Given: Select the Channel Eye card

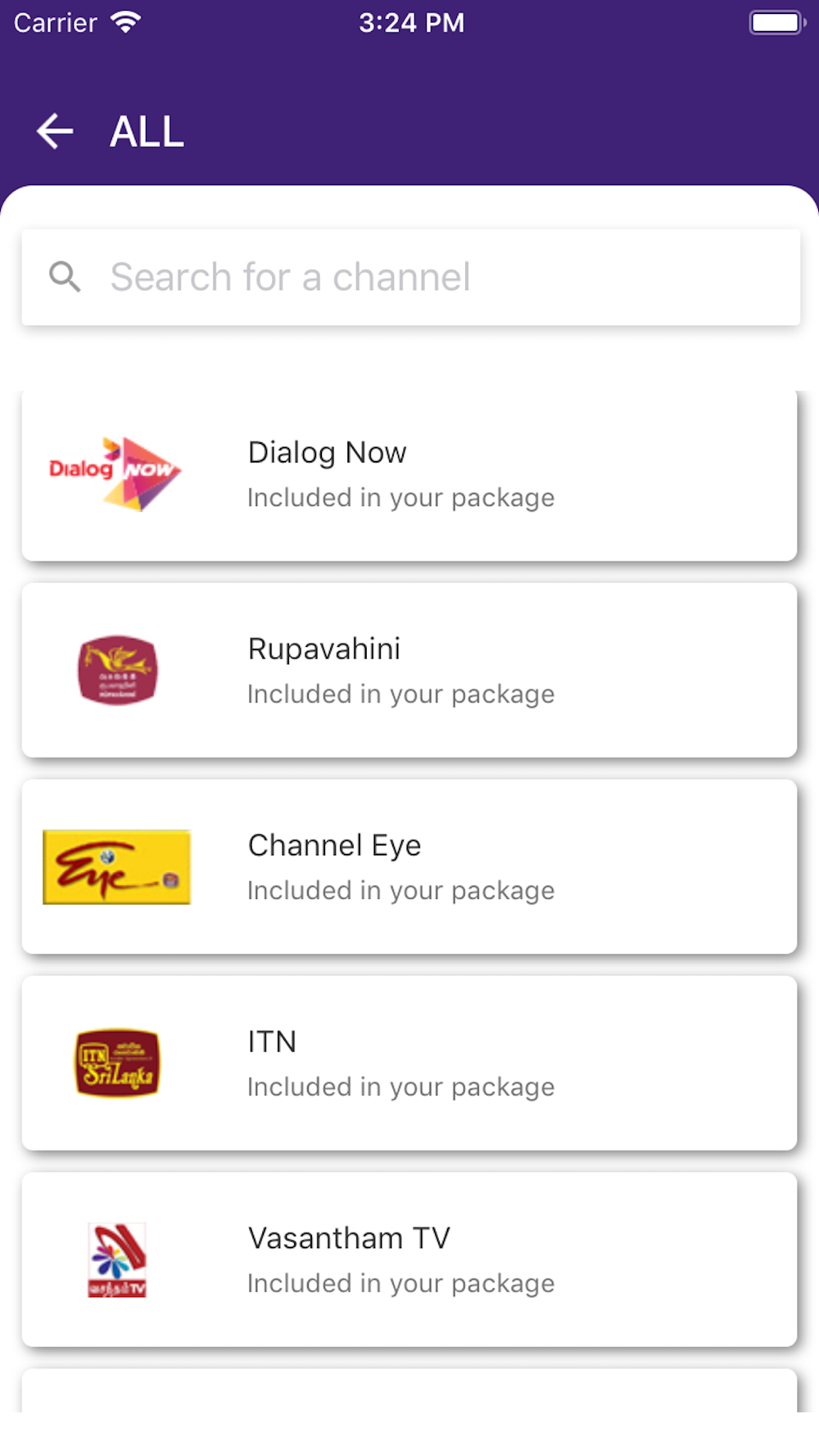Looking at the screenshot, I should 409,866.
